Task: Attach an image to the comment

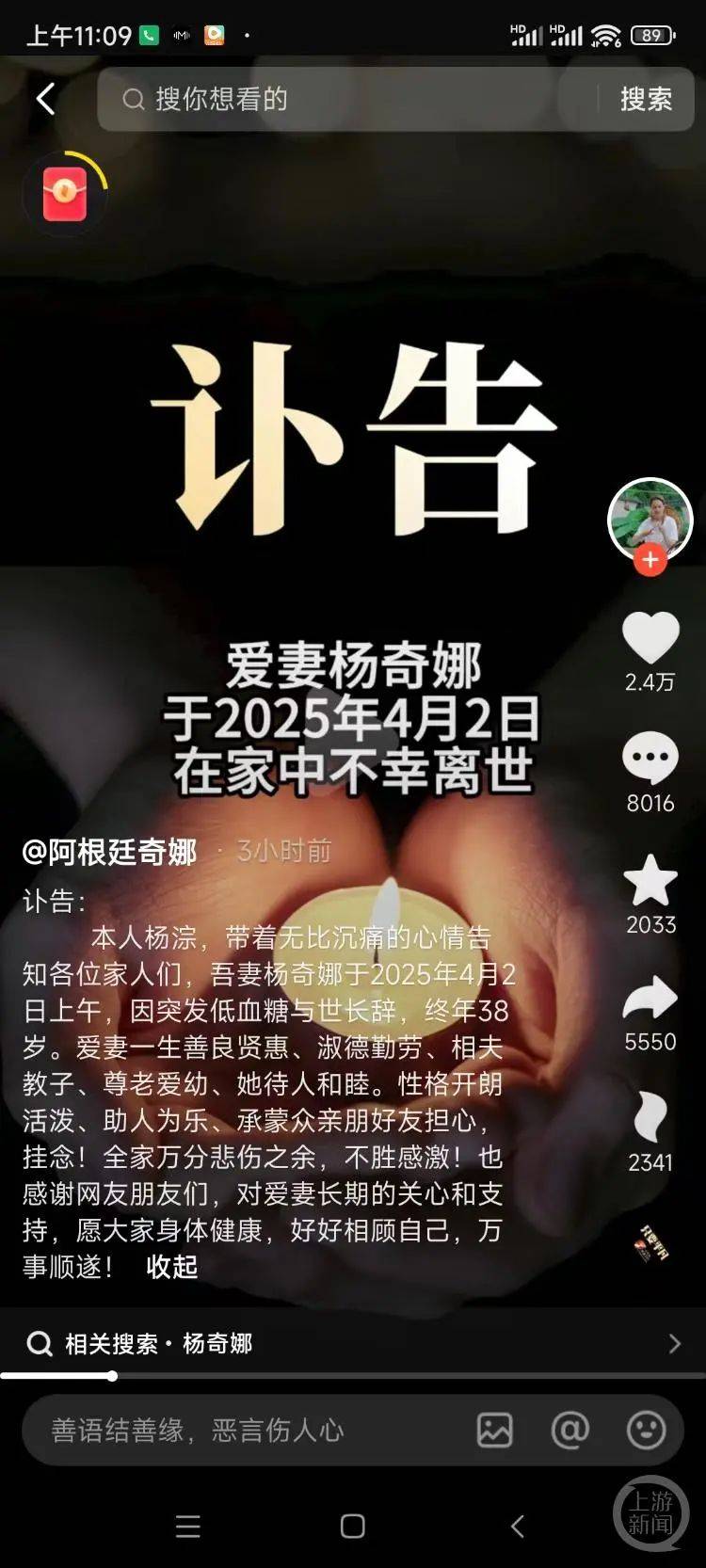Action: pyautogui.click(x=495, y=1431)
